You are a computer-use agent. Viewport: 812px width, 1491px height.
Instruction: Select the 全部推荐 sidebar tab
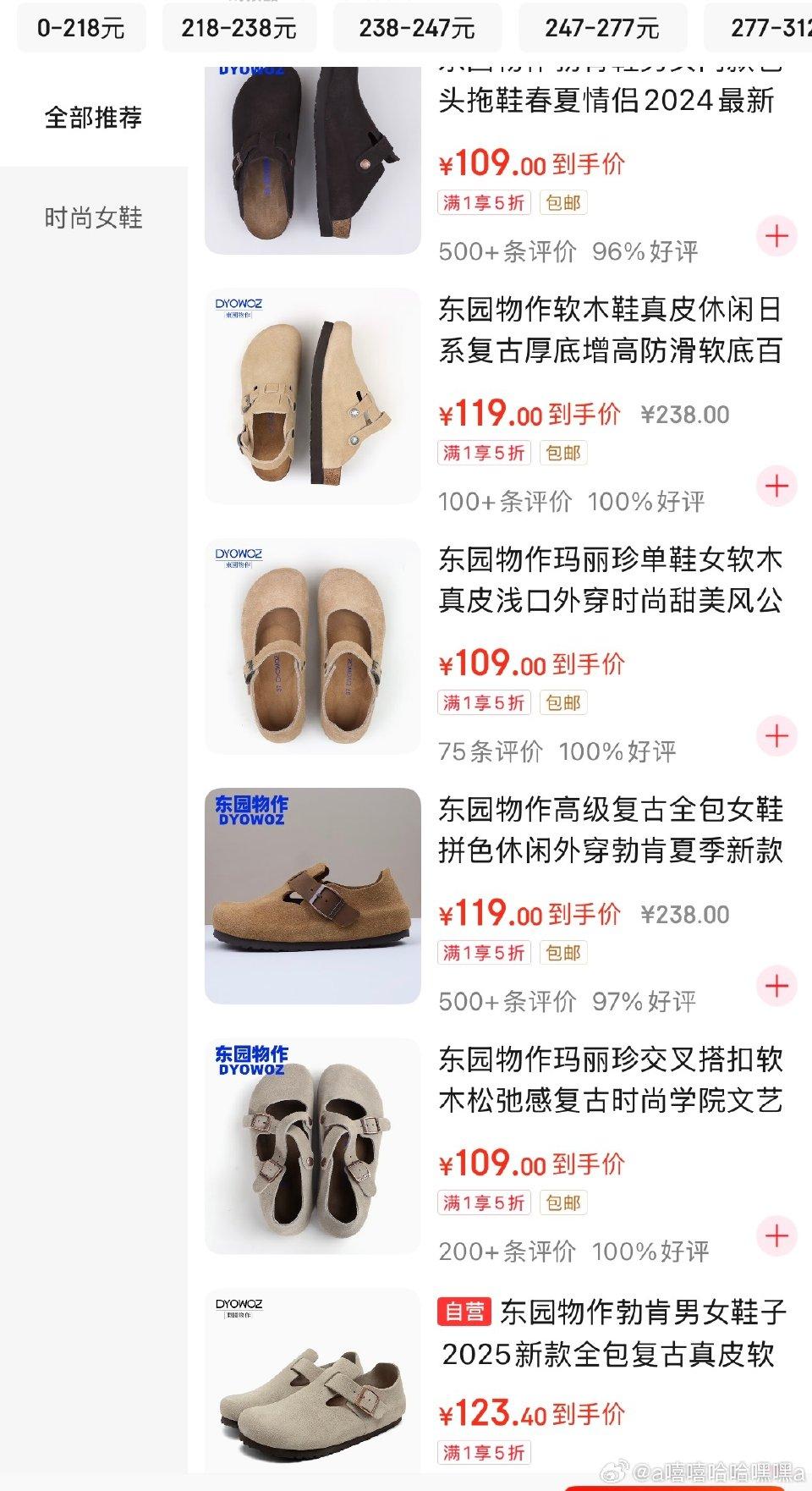[95, 118]
